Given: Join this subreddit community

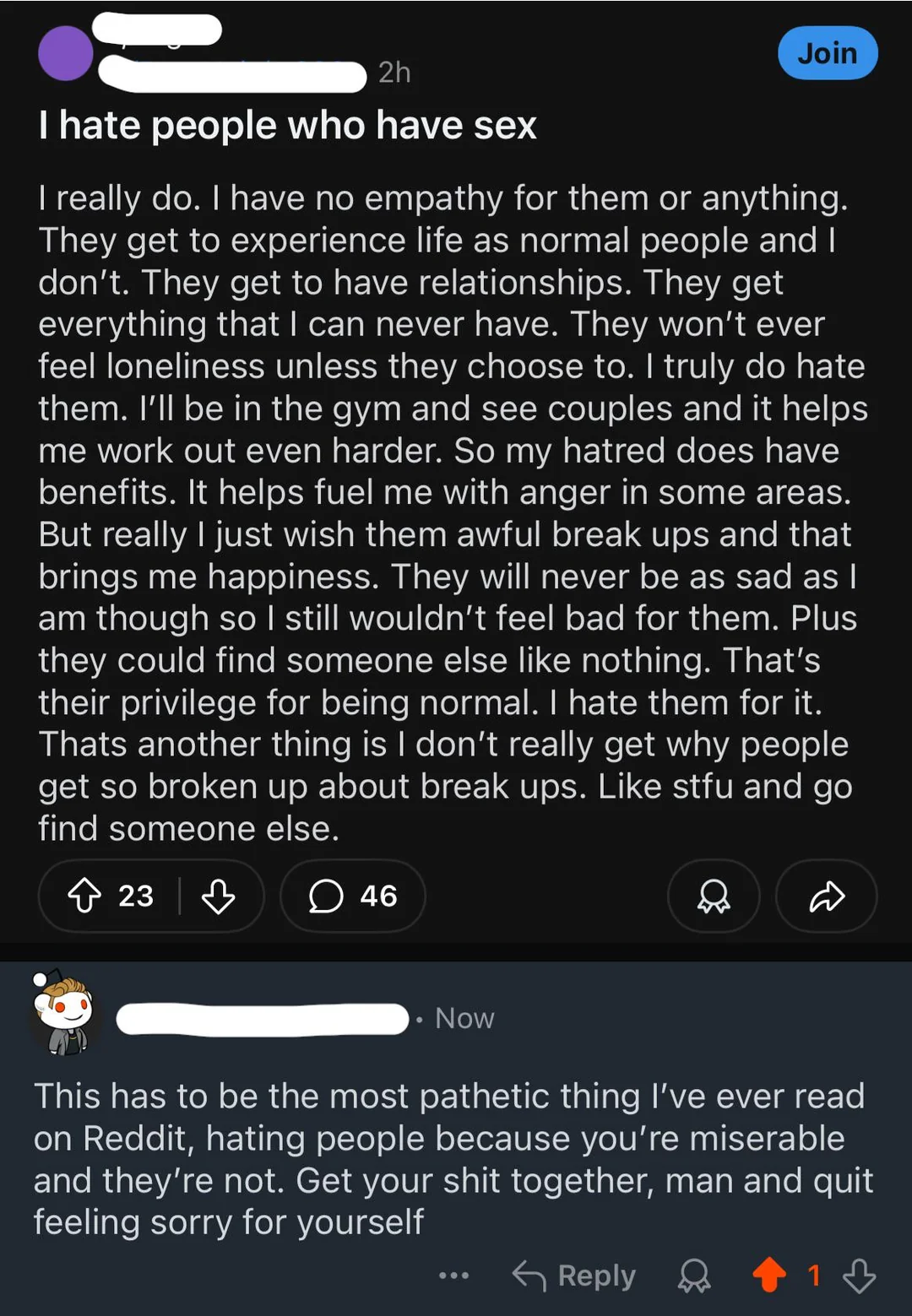Looking at the screenshot, I should coord(827,53).
